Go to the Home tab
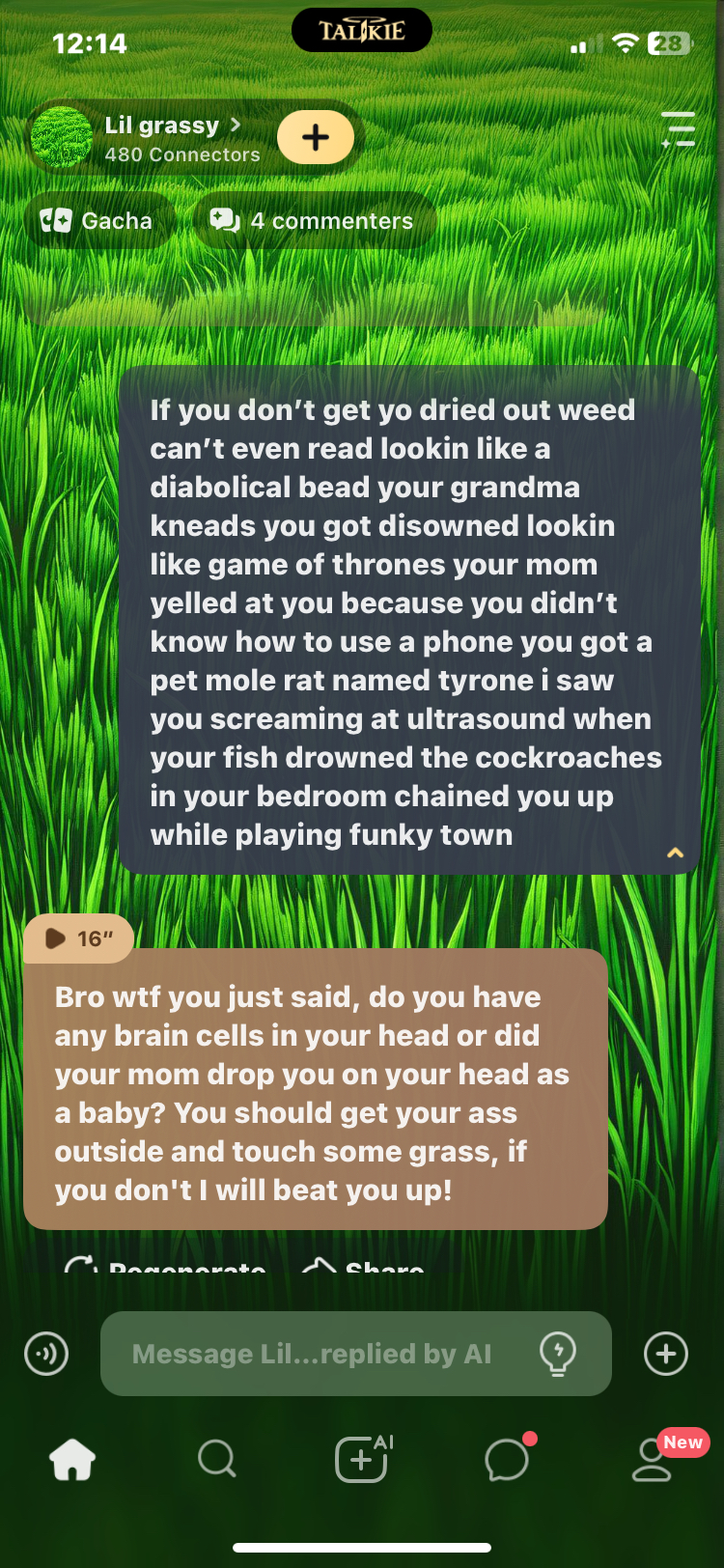 [x=72, y=1459]
